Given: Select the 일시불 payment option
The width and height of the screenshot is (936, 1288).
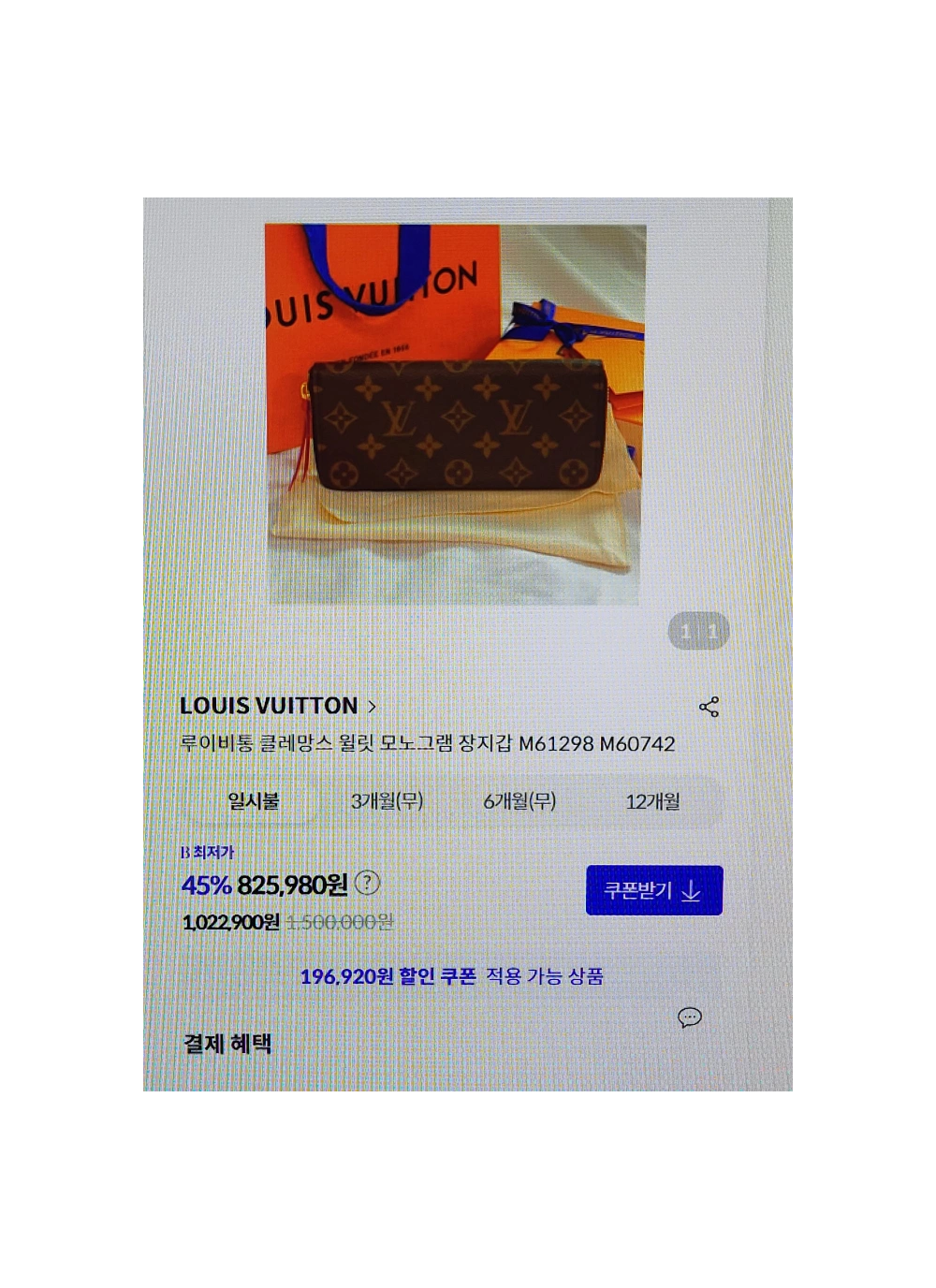Looking at the screenshot, I should click(254, 801).
